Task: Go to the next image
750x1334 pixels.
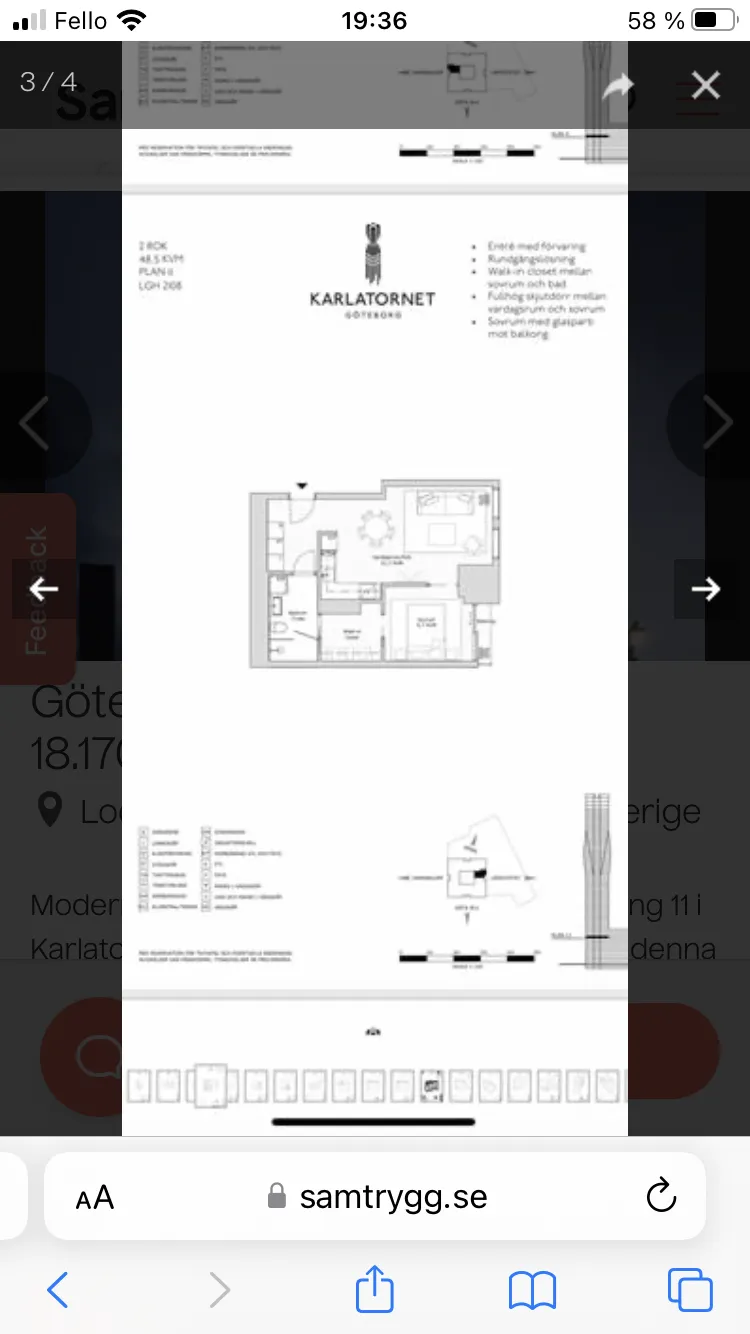Action: click(706, 589)
